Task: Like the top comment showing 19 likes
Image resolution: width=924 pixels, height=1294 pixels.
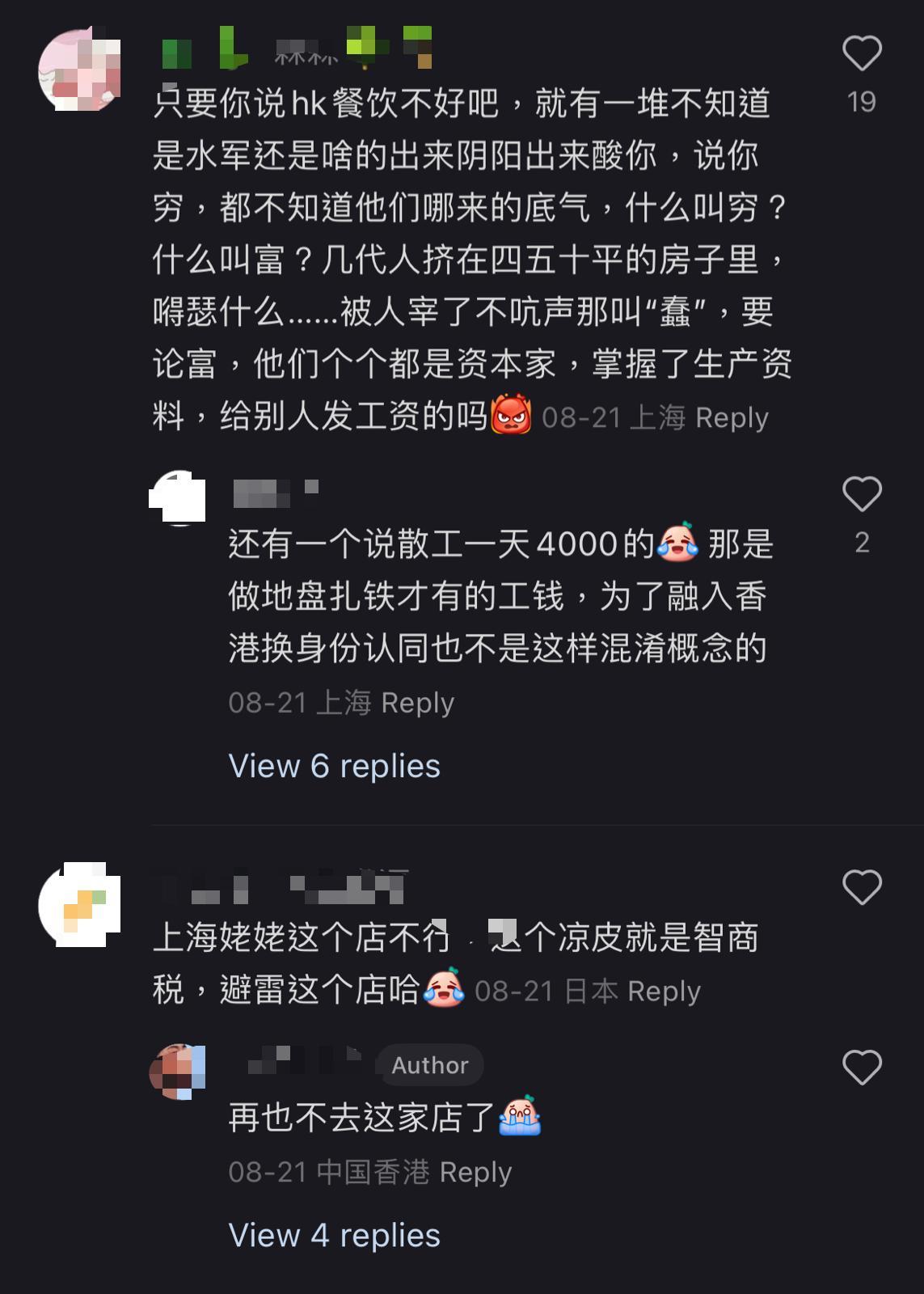Action: point(862,54)
